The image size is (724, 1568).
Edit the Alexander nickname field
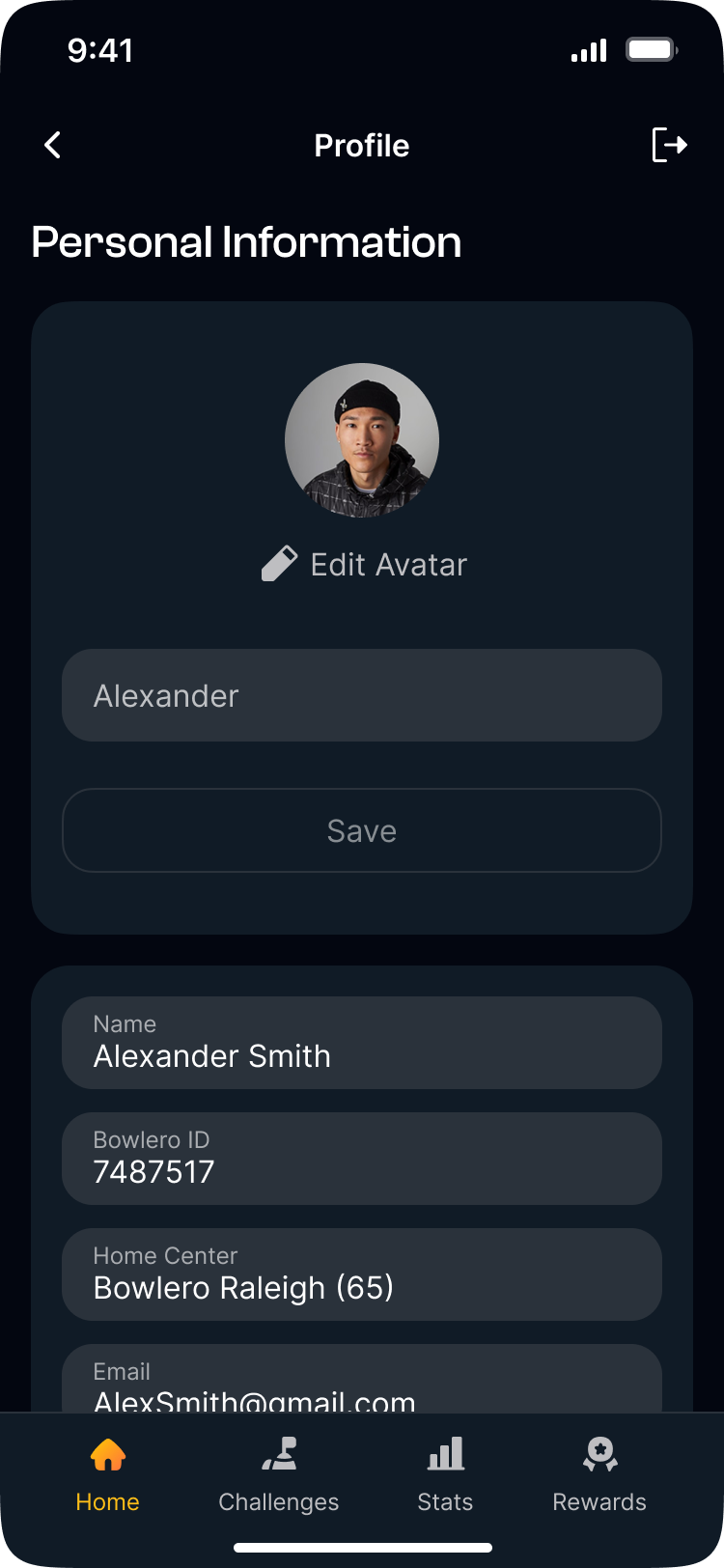pos(361,695)
